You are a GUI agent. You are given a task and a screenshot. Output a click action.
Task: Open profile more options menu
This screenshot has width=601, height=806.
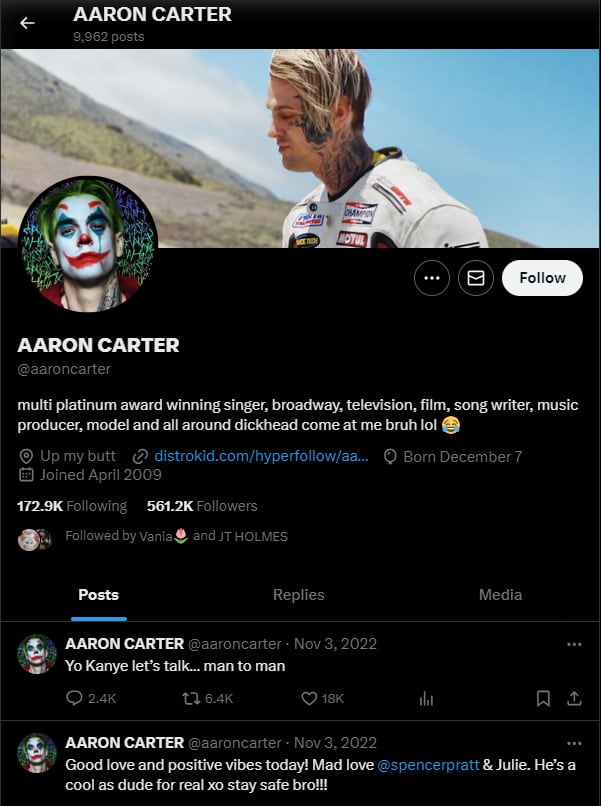point(431,279)
